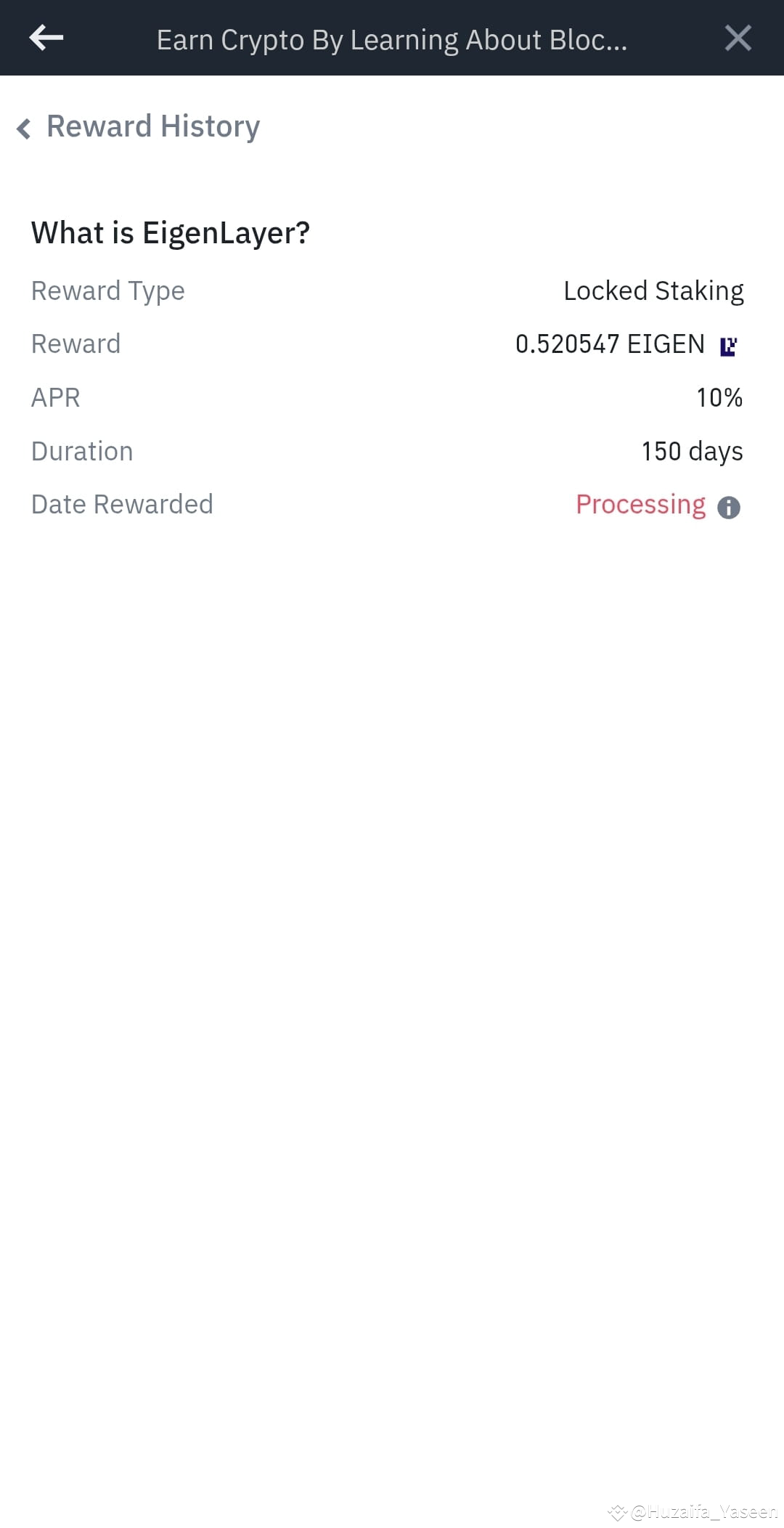
Task: Tap the Reward History breadcrumb item
Action: coord(153,126)
